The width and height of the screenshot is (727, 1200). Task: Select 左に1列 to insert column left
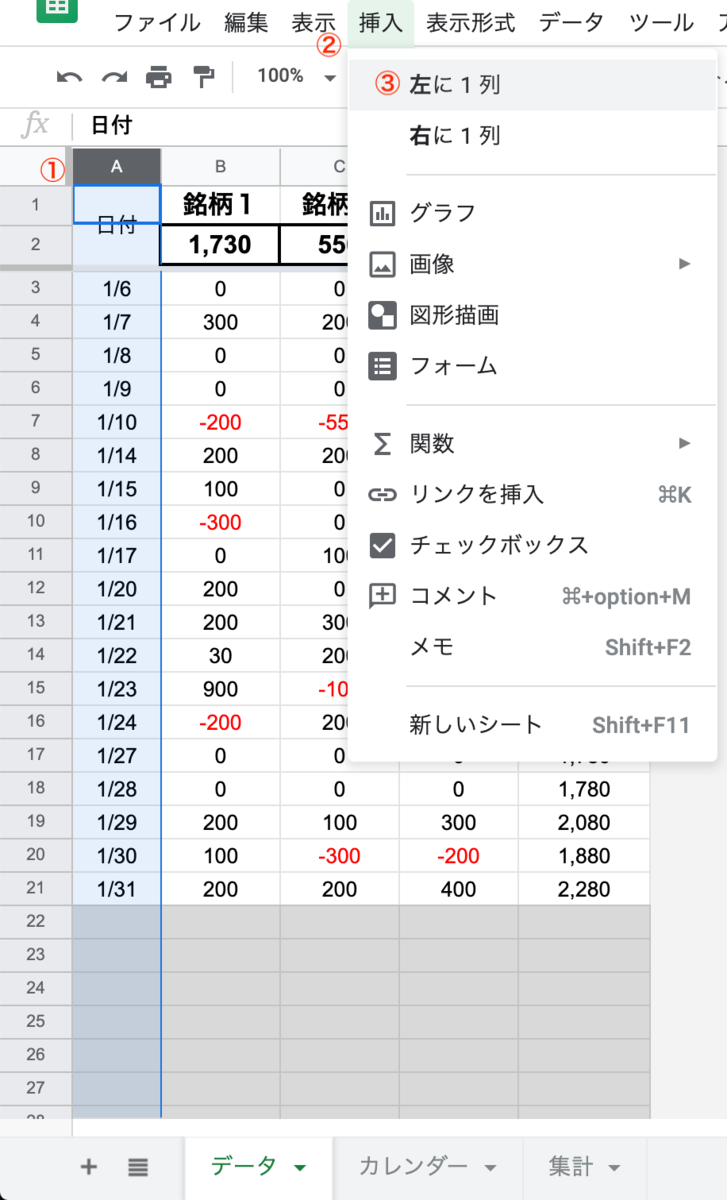pos(533,85)
